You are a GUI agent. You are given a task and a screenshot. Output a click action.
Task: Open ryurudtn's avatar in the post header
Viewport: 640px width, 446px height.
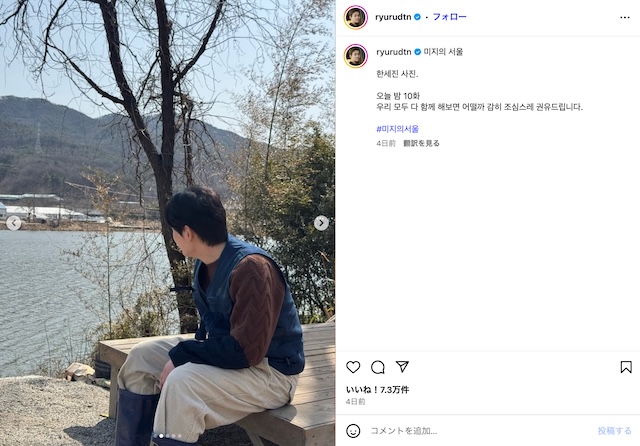pos(356,17)
